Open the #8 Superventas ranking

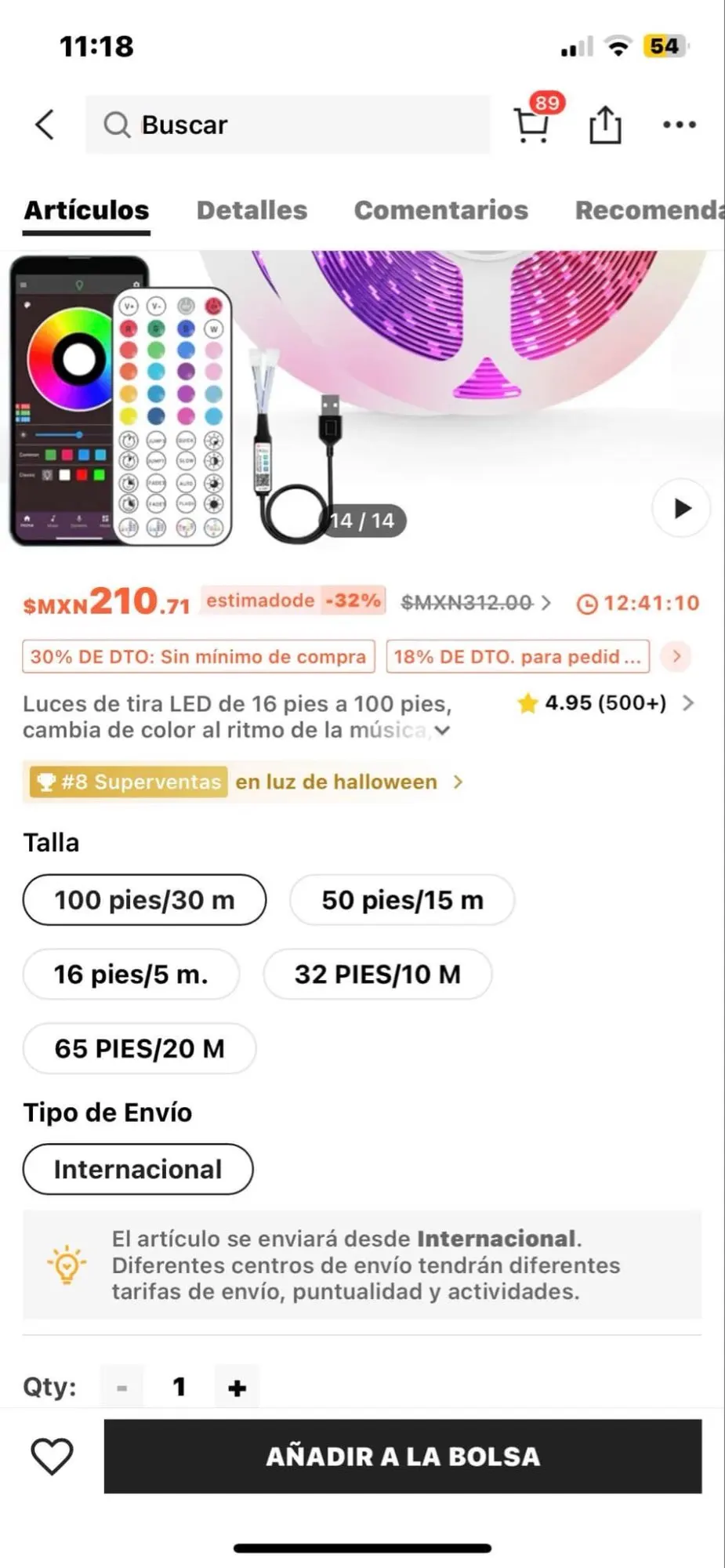coord(243,782)
